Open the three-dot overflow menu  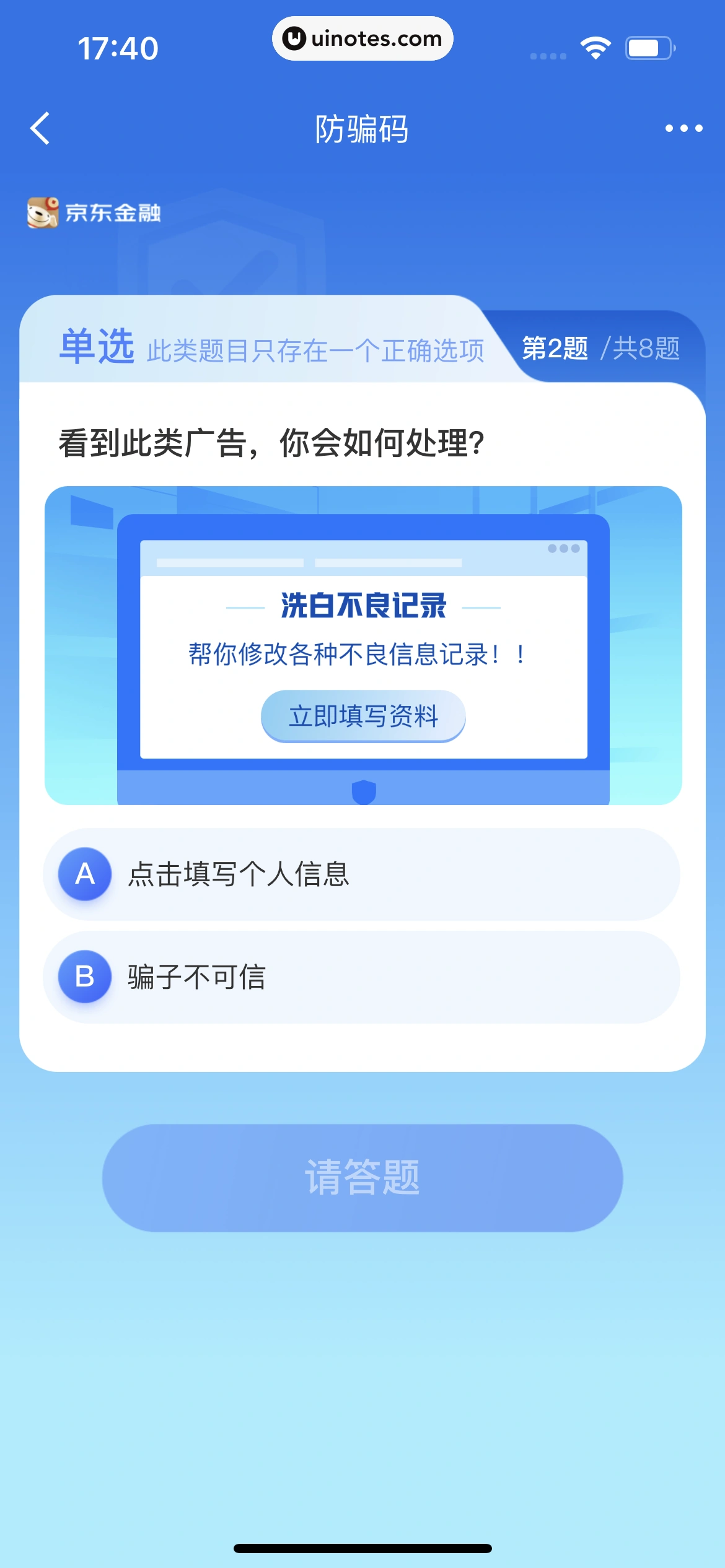[683, 129]
